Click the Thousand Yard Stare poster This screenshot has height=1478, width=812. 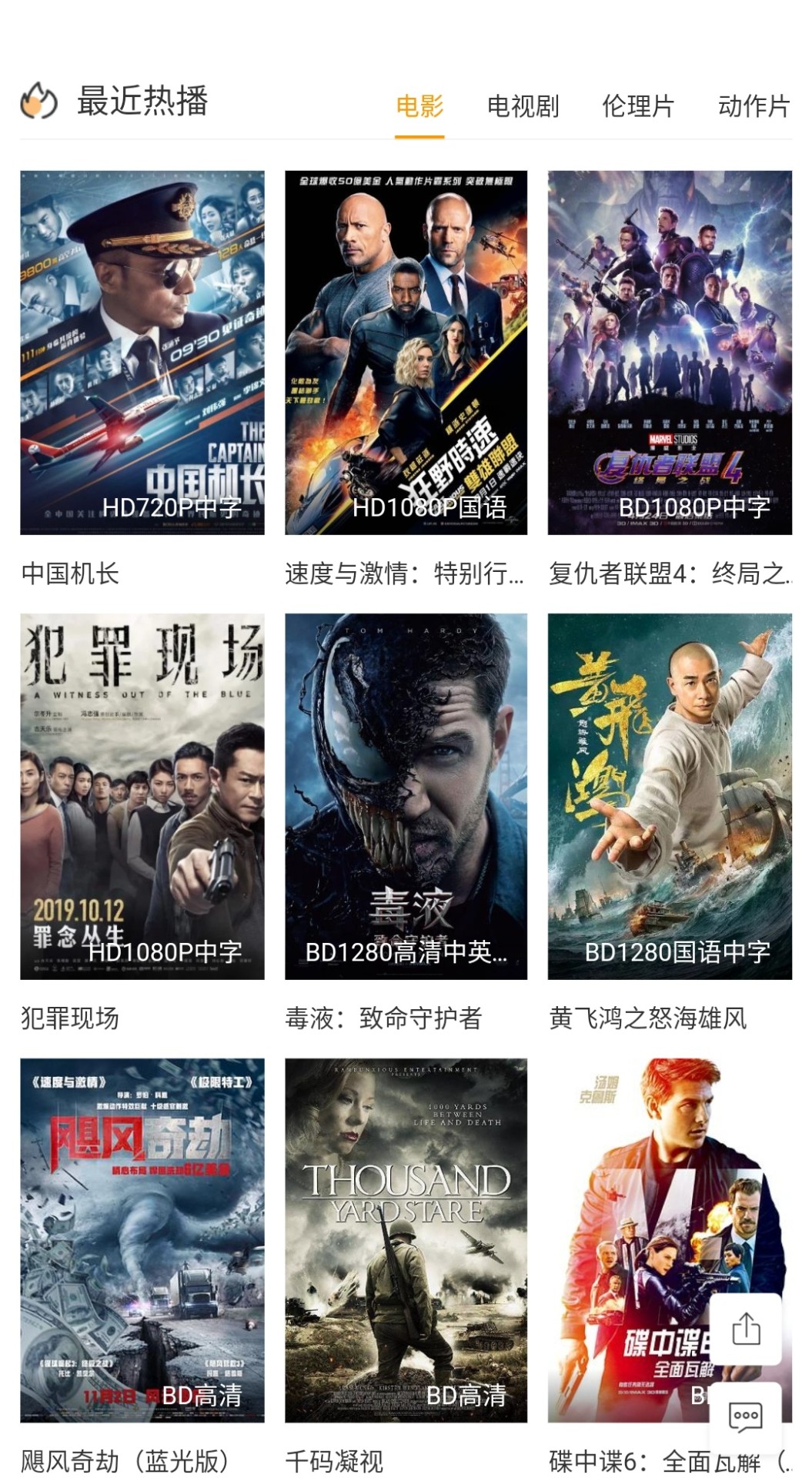406,1239
